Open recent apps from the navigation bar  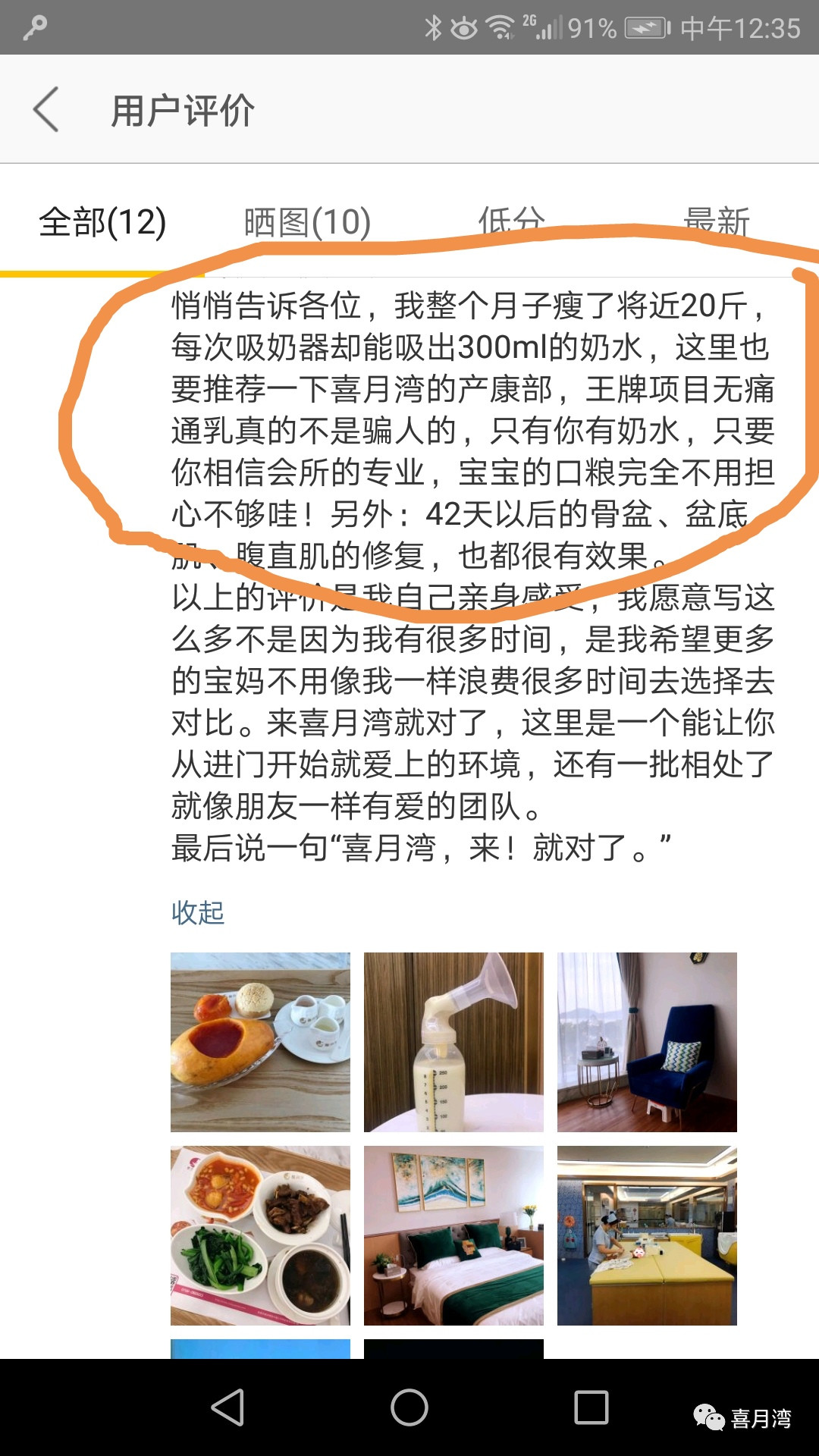click(591, 1407)
